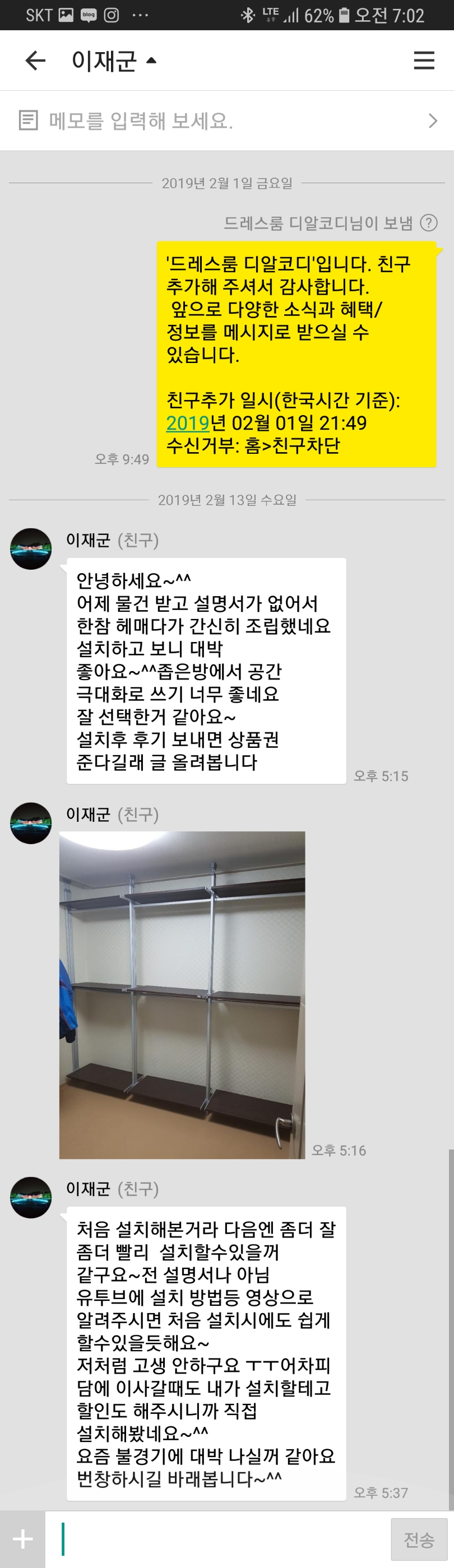The width and height of the screenshot is (454, 1568).
Task: Tap the 전송 send button
Action: [x=419, y=1539]
